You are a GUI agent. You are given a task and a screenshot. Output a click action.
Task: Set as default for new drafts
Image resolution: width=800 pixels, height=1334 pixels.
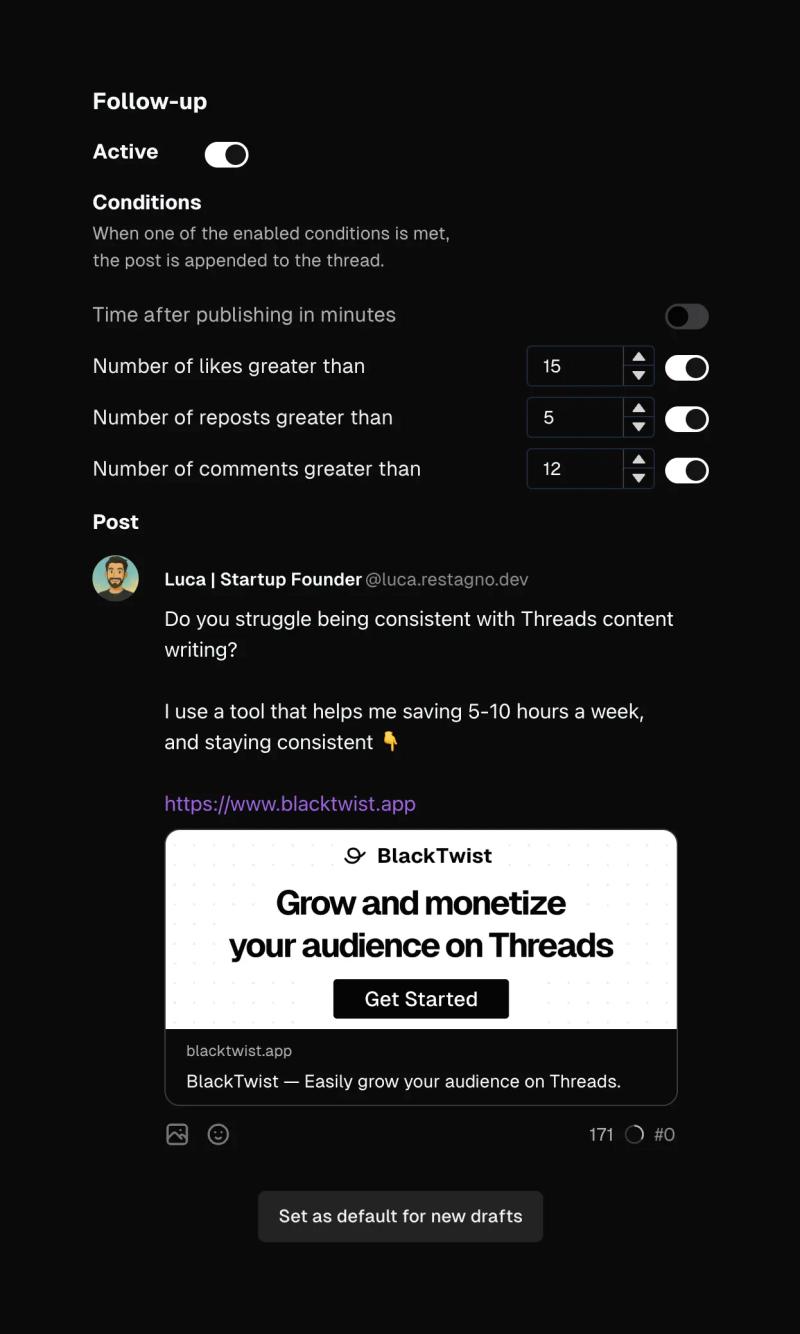400,1216
